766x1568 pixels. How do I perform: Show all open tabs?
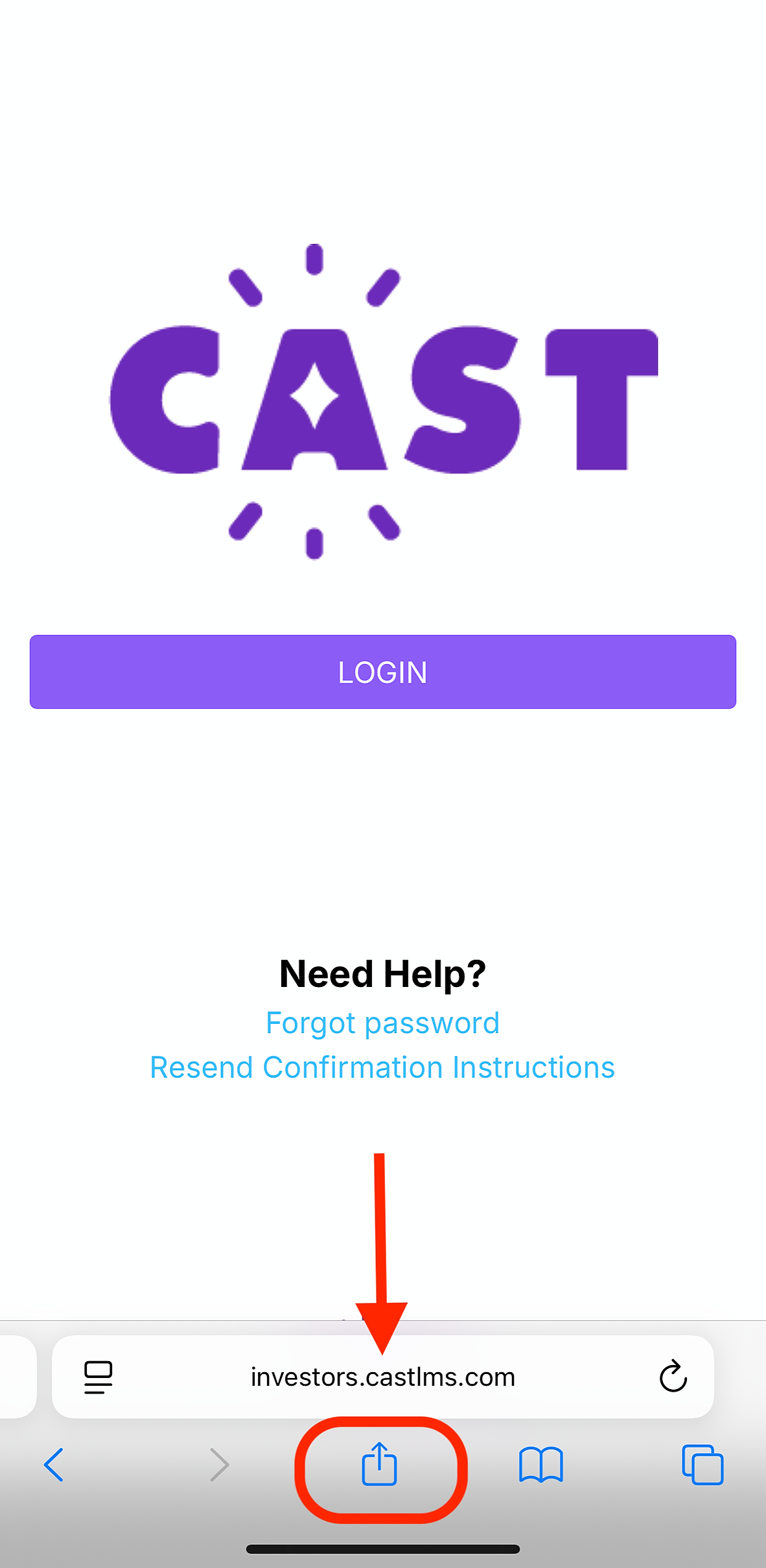(x=702, y=1465)
